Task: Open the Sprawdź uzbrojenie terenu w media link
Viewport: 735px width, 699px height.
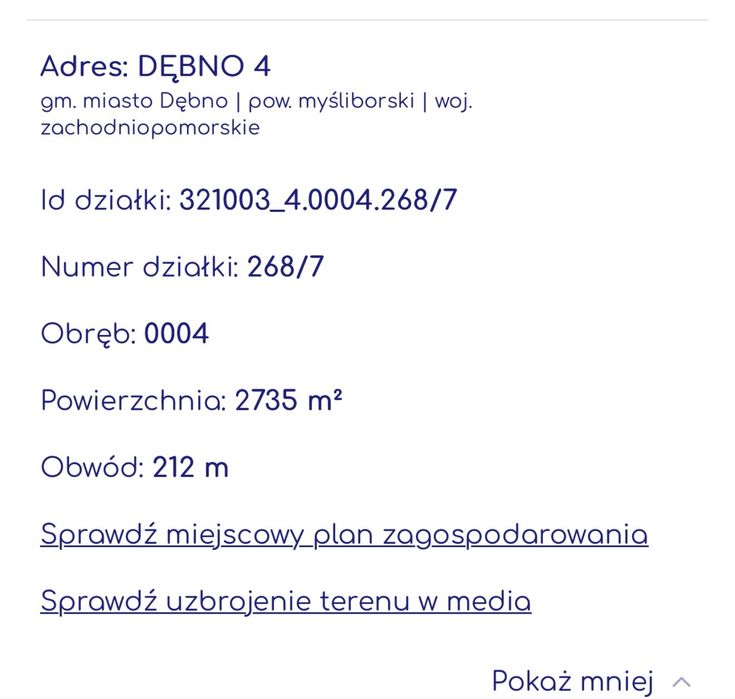Action: [286, 602]
